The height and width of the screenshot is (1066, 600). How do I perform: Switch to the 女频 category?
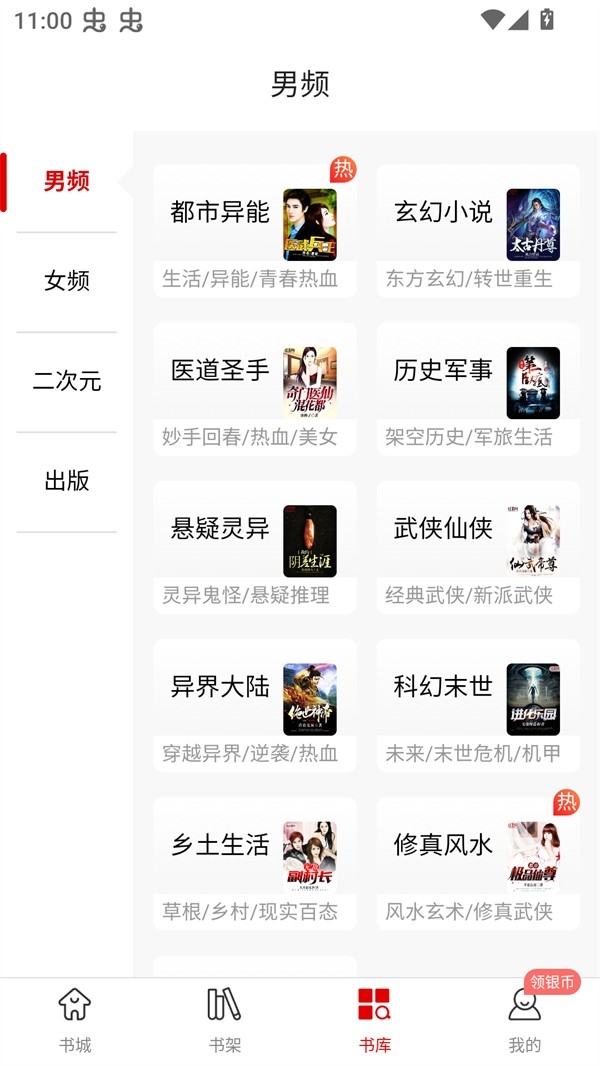tap(67, 281)
